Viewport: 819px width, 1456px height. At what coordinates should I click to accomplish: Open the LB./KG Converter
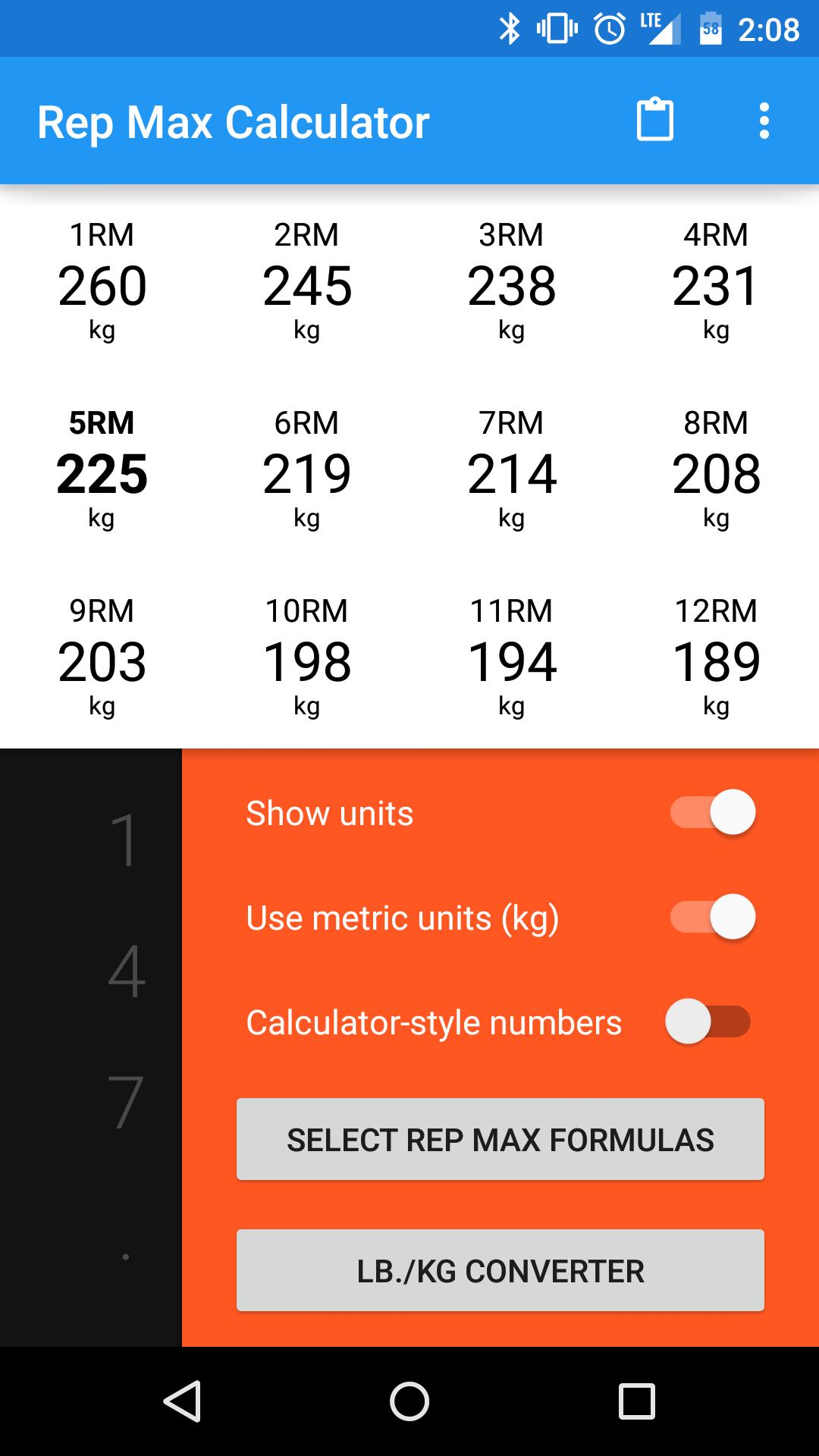click(x=500, y=1270)
